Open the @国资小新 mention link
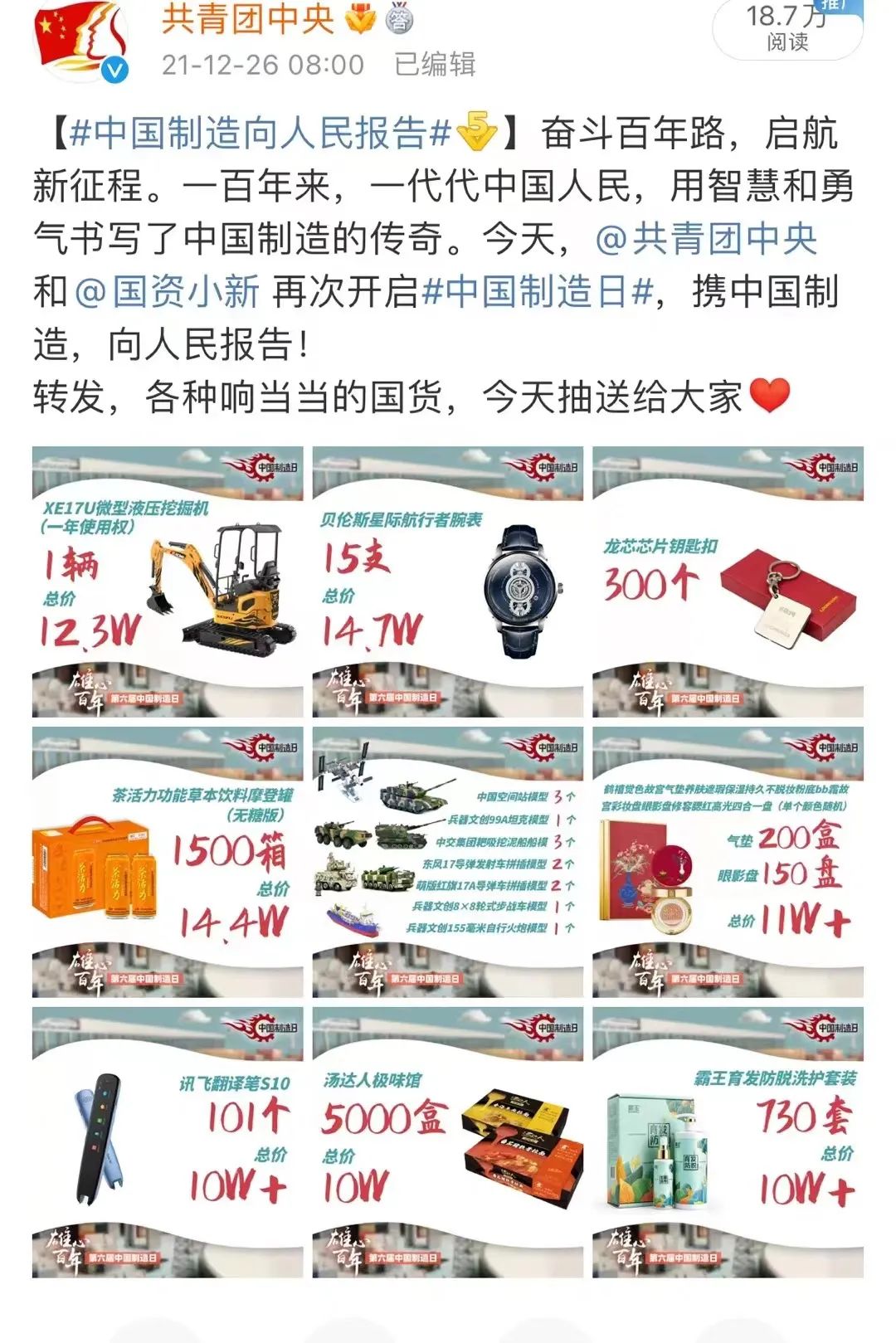Viewport: 896px width, 1343px height. (x=168, y=292)
